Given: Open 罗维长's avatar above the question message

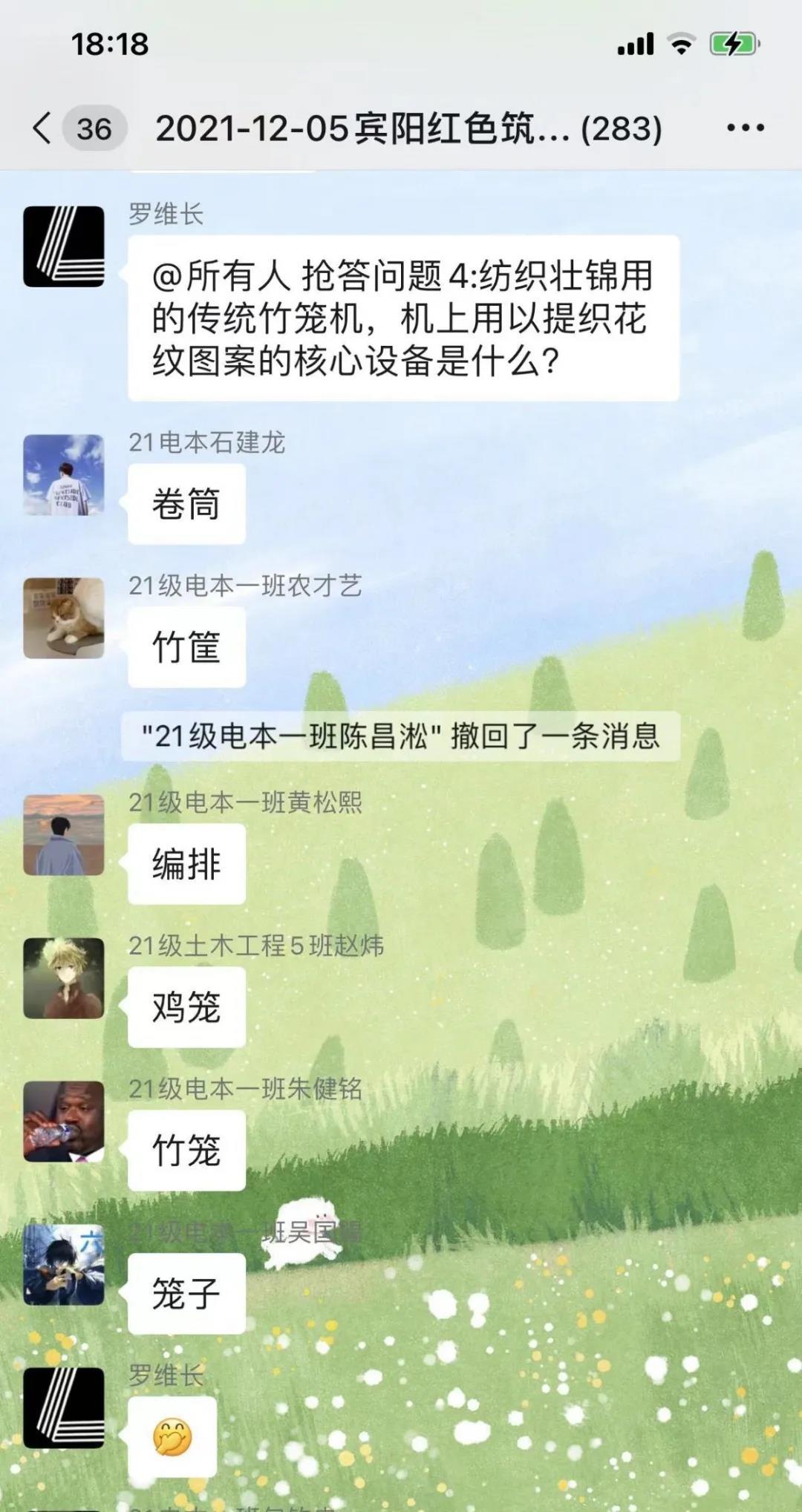Looking at the screenshot, I should click(x=64, y=246).
